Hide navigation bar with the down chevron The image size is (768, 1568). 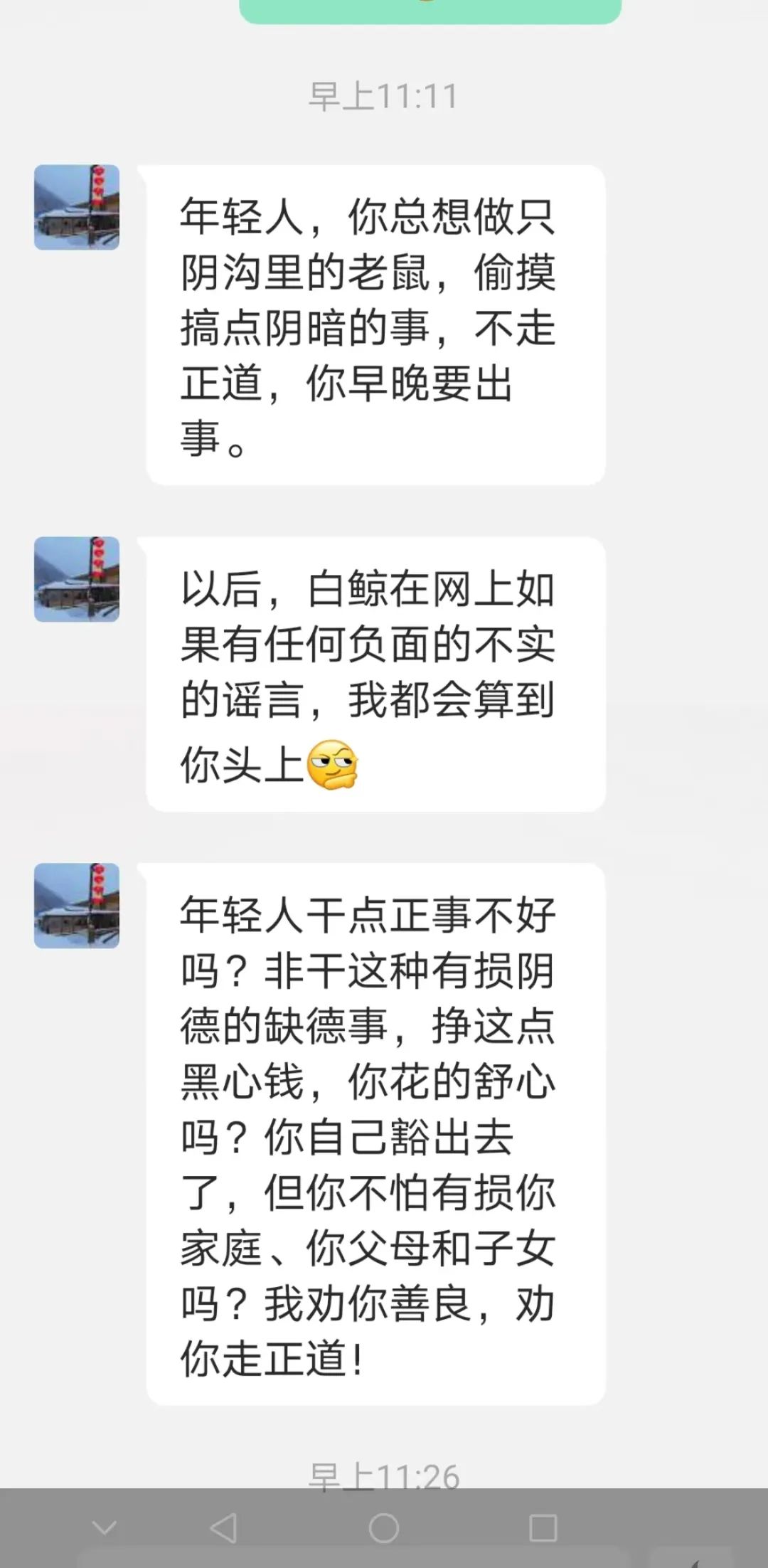pos(105,1527)
